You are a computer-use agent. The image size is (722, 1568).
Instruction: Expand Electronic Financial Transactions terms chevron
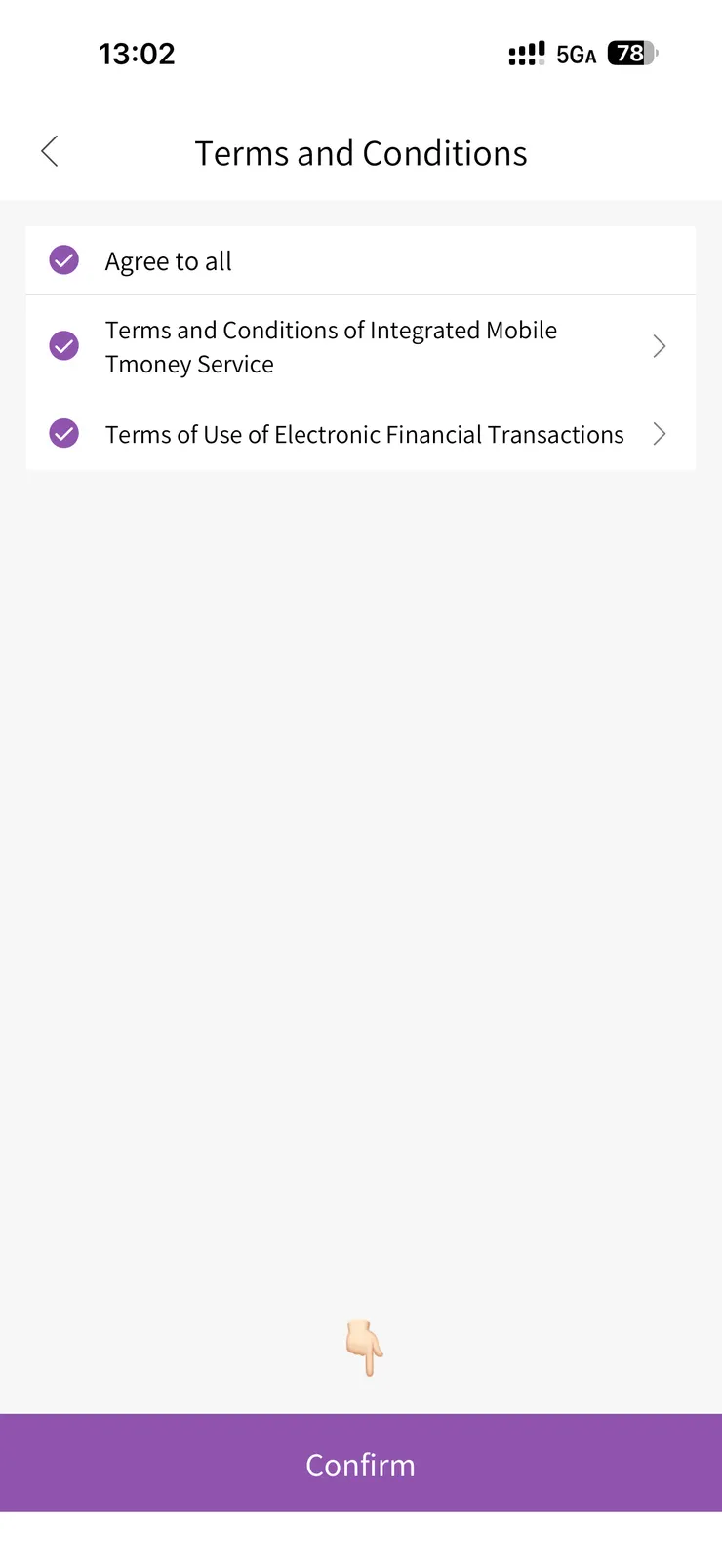pos(659,433)
